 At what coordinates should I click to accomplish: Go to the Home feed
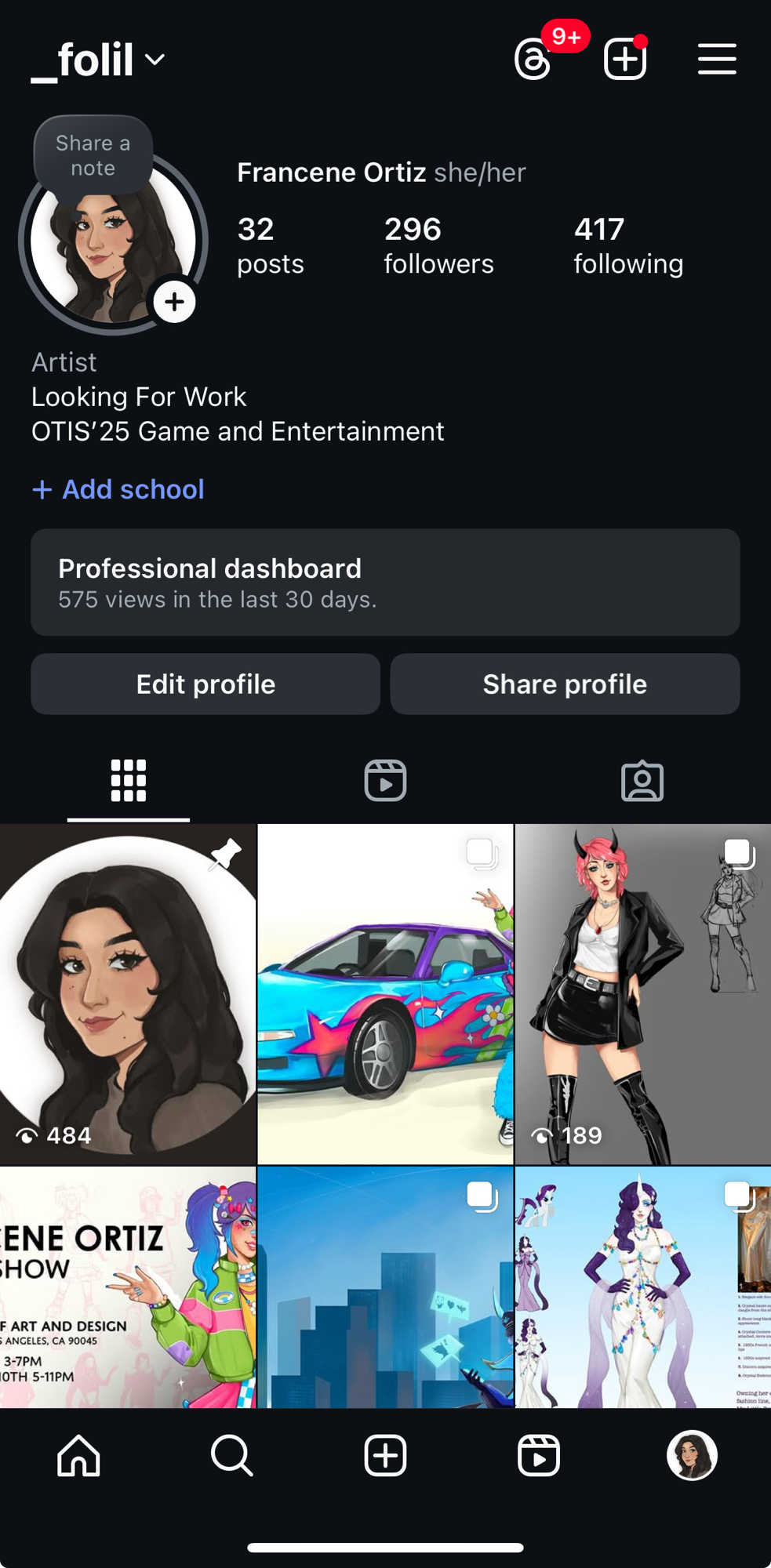(x=78, y=1456)
